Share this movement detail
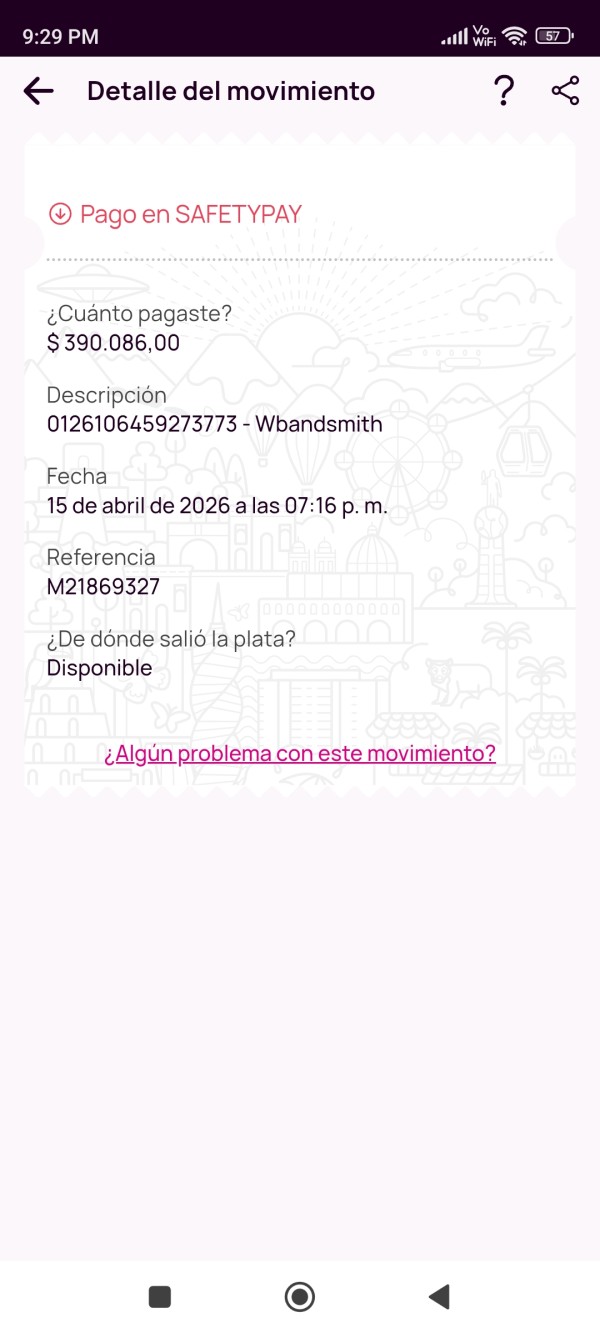This screenshot has width=600, height=1333. click(565, 91)
